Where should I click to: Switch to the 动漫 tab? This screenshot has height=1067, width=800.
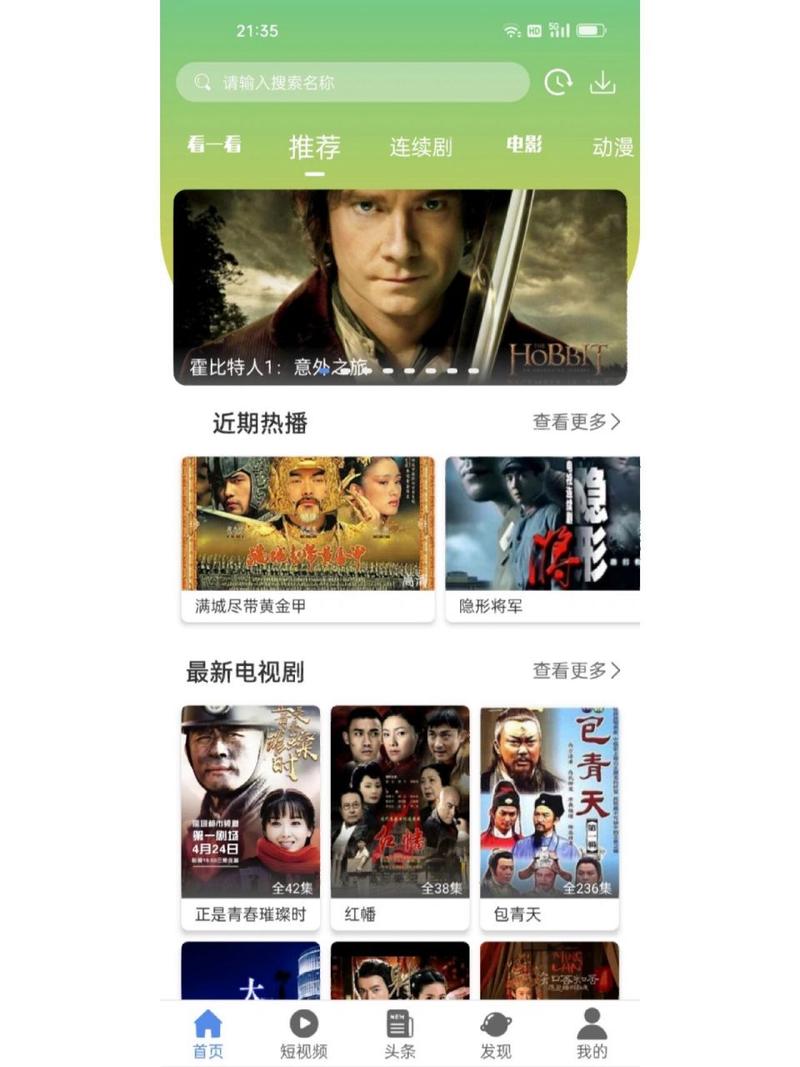pos(613,148)
